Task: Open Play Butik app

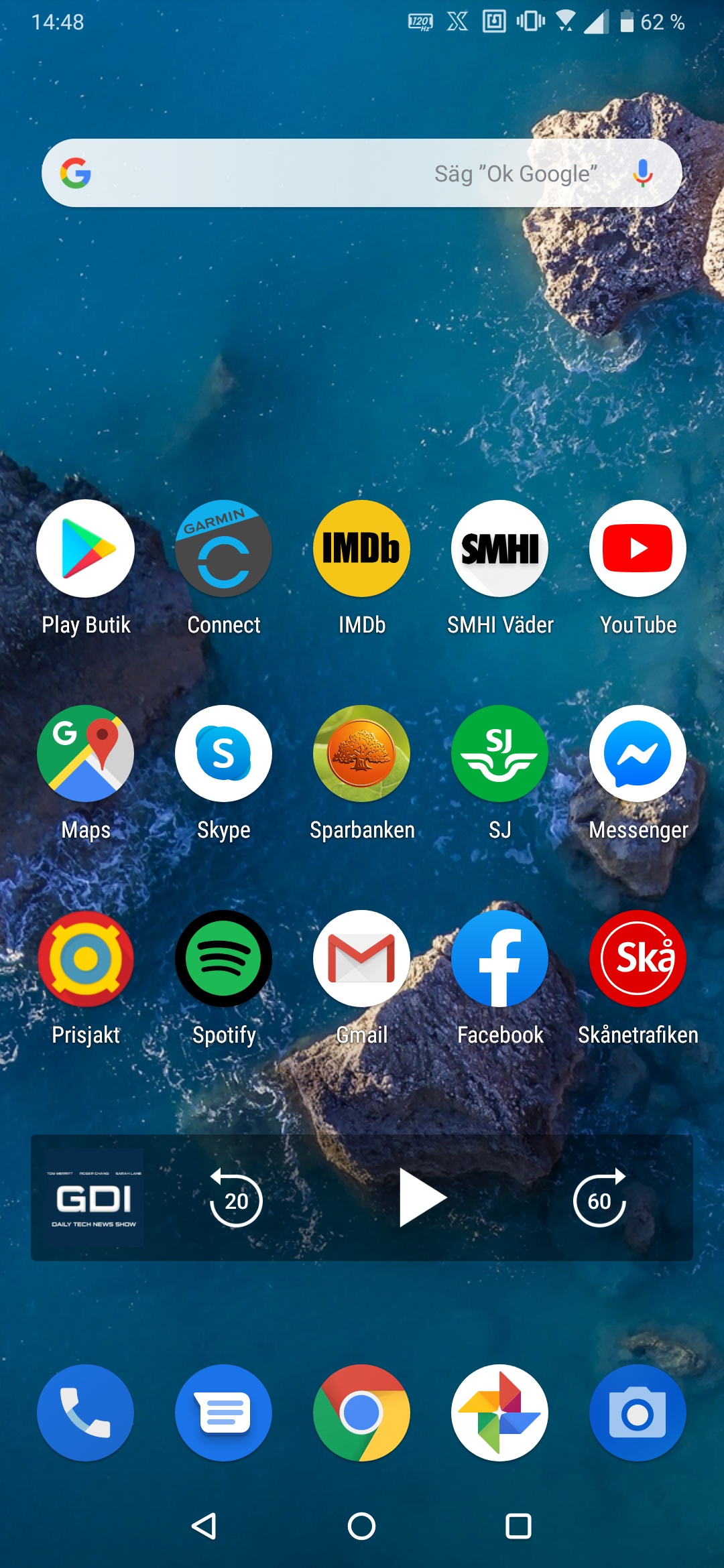Action: click(86, 549)
